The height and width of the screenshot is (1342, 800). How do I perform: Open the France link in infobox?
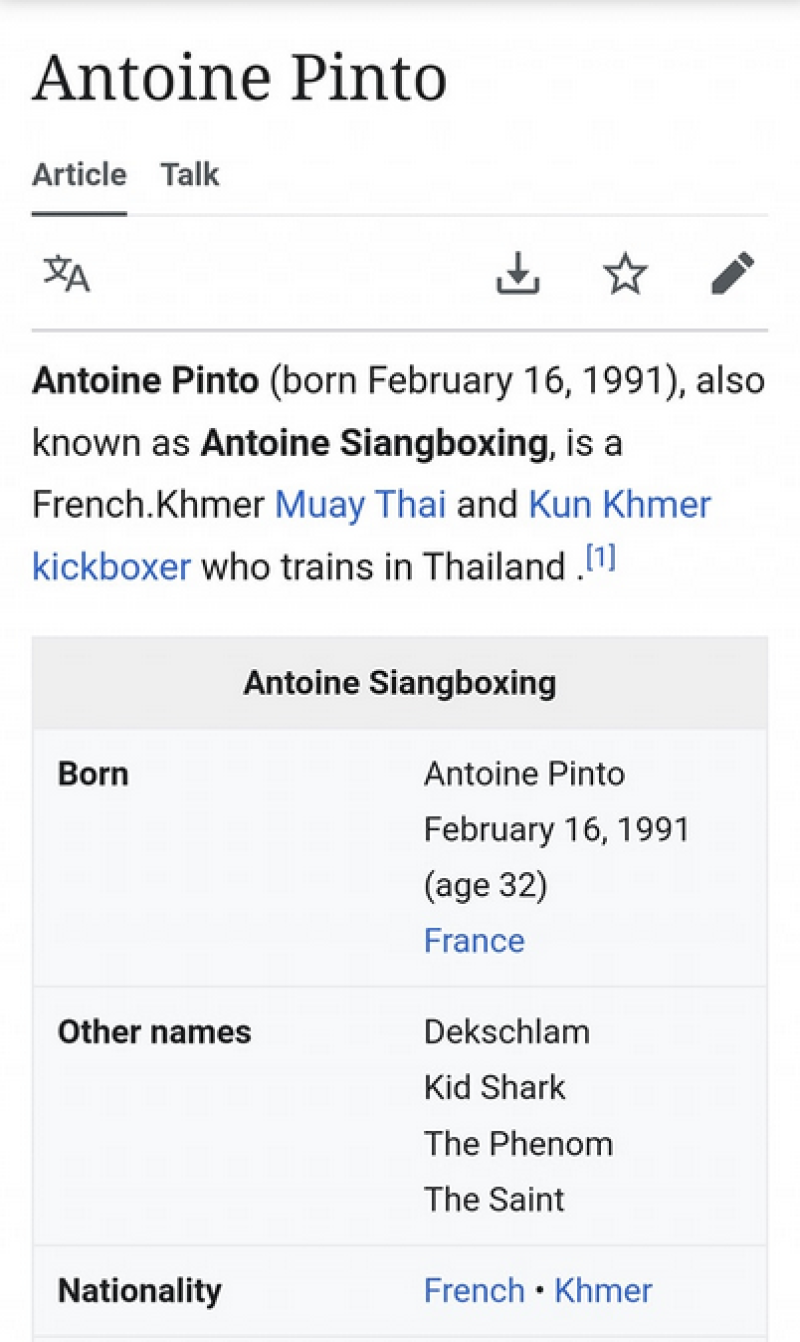(474, 940)
